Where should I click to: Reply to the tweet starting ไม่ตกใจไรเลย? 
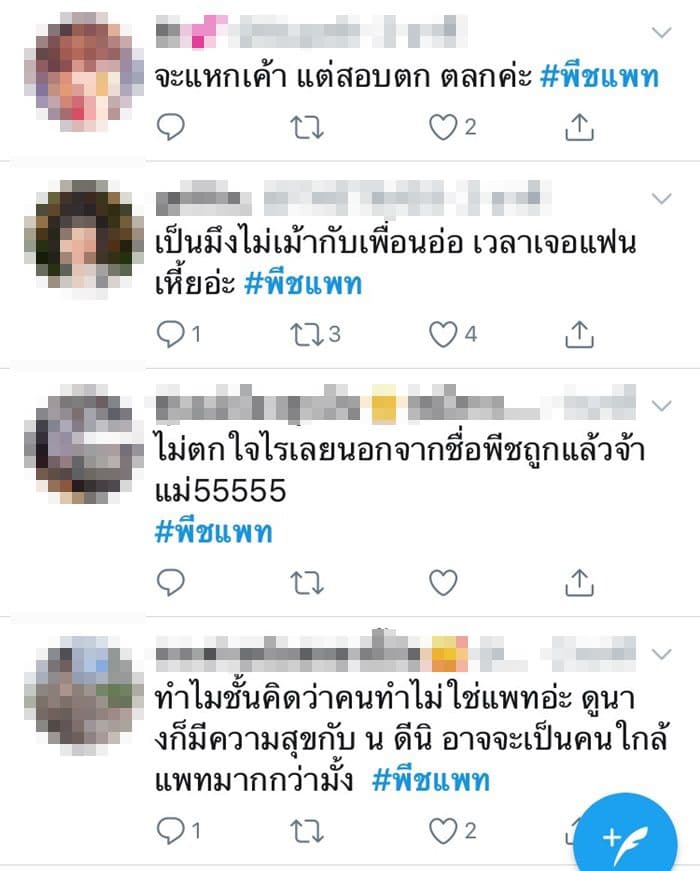pyautogui.click(x=172, y=582)
